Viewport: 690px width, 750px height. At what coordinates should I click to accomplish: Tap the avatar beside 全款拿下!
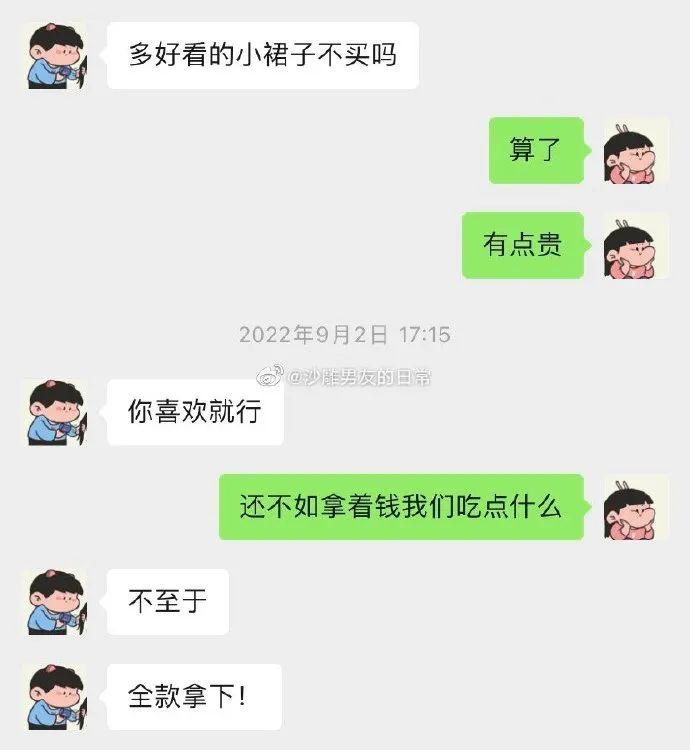tap(54, 696)
